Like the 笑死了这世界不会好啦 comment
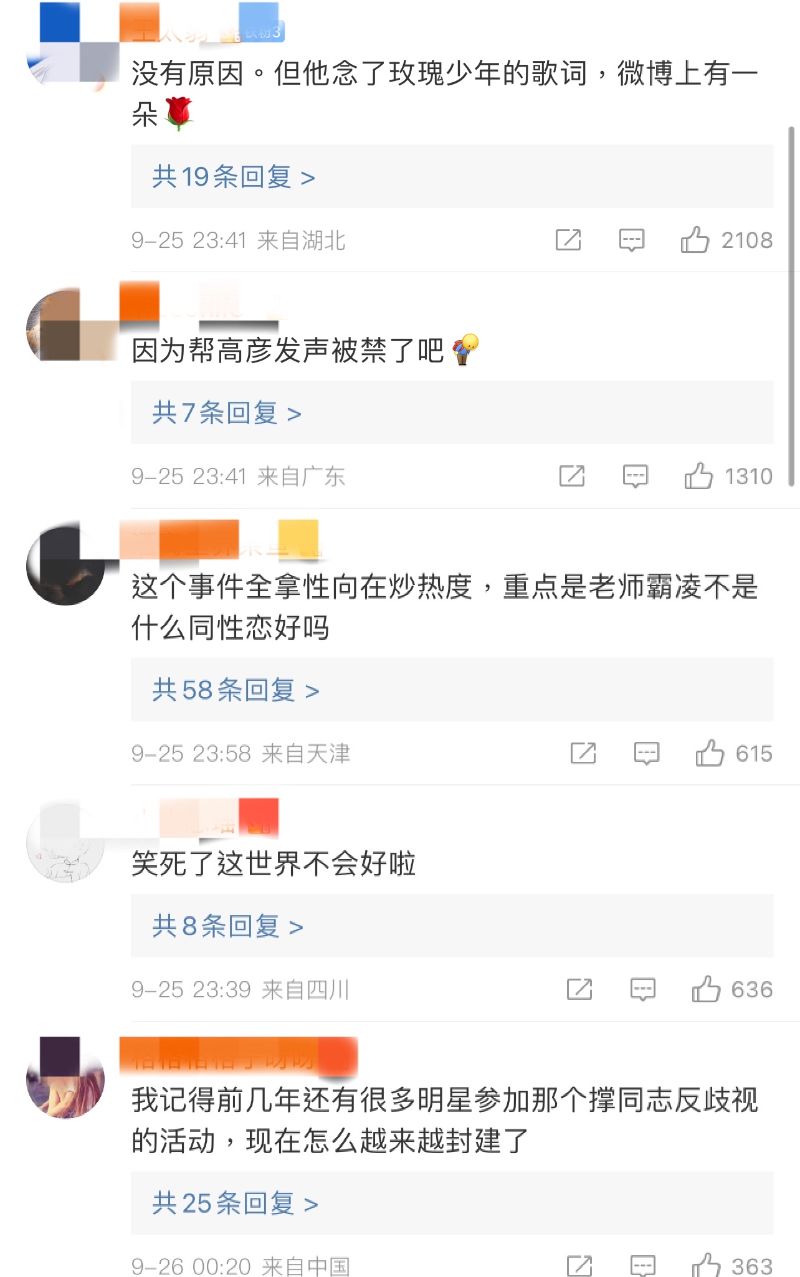 tap(706, 989)
